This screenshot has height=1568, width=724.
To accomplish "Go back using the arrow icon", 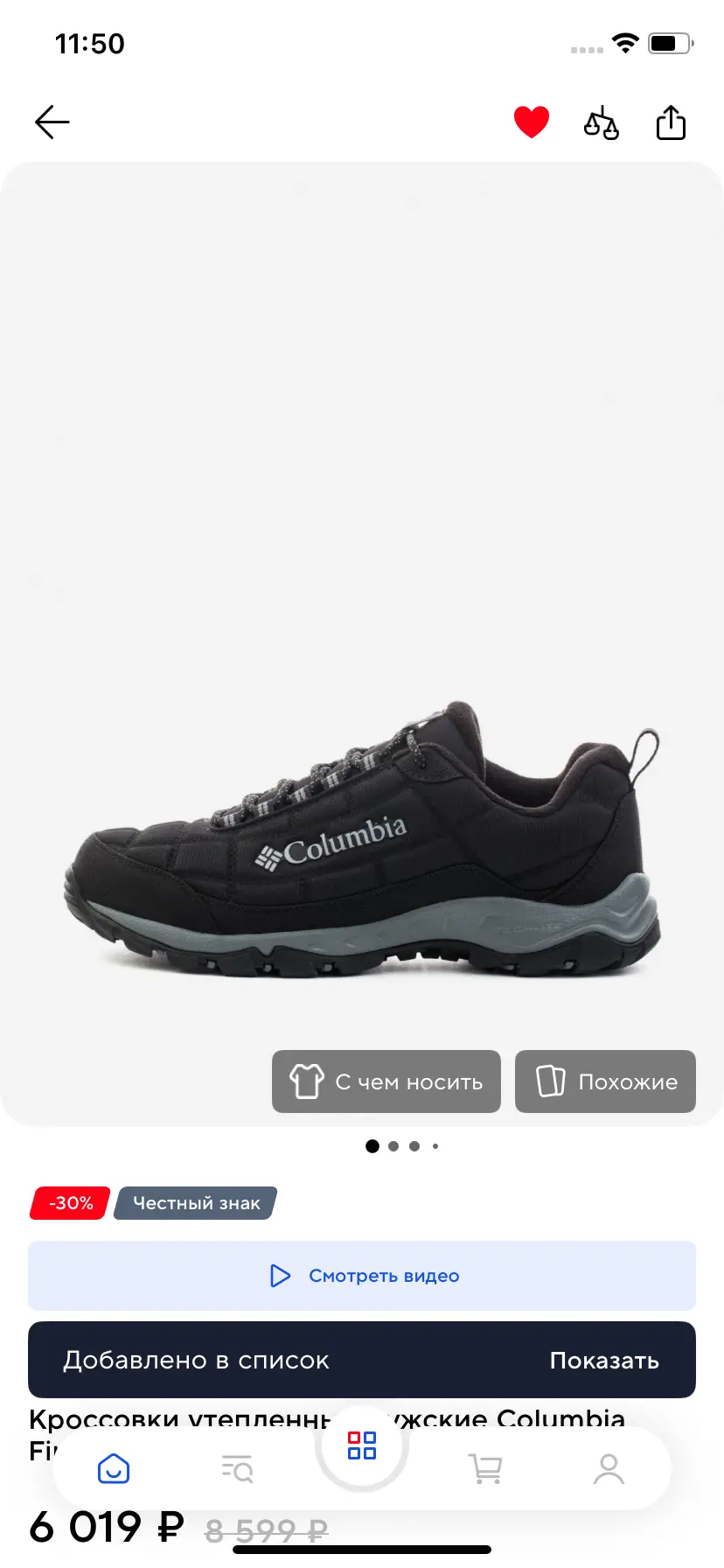I will (52, 122).
